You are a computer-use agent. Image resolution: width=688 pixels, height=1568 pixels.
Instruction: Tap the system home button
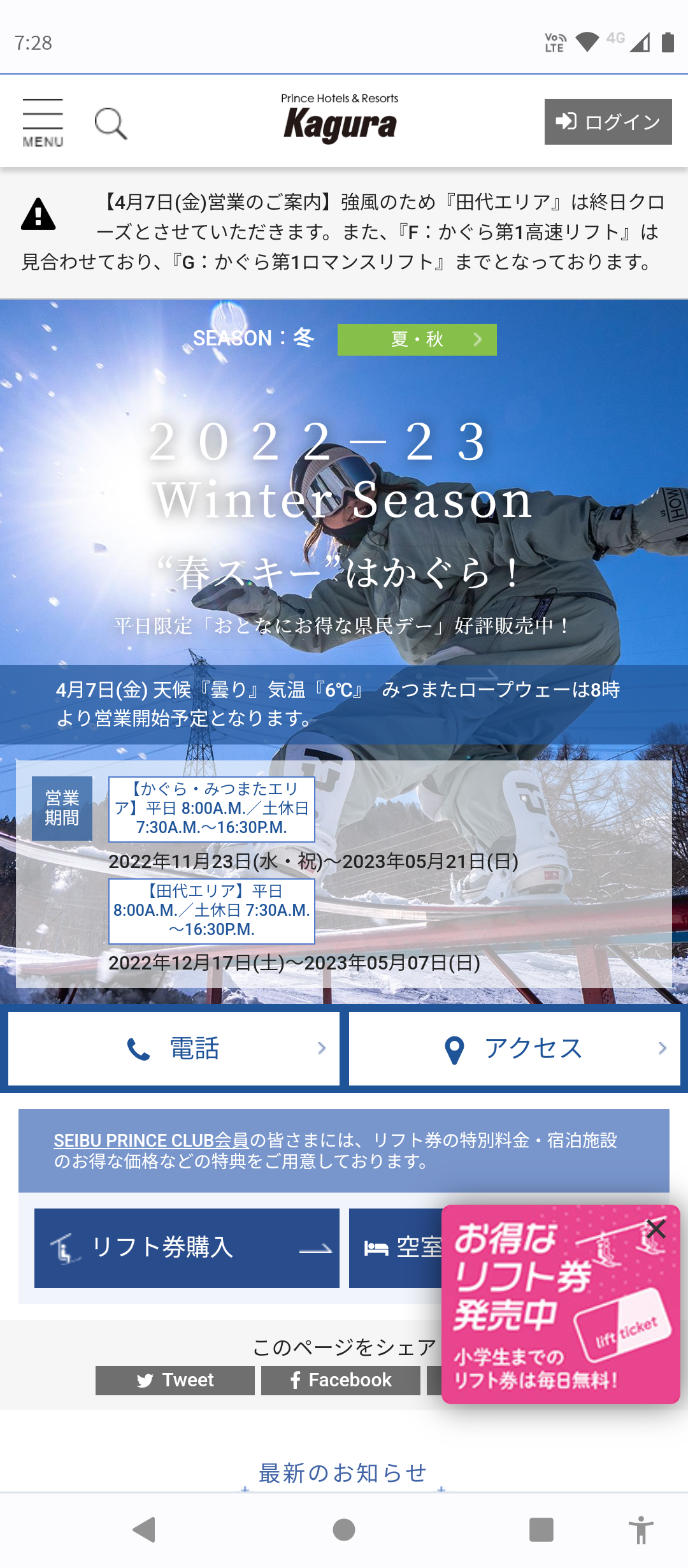344,1529
